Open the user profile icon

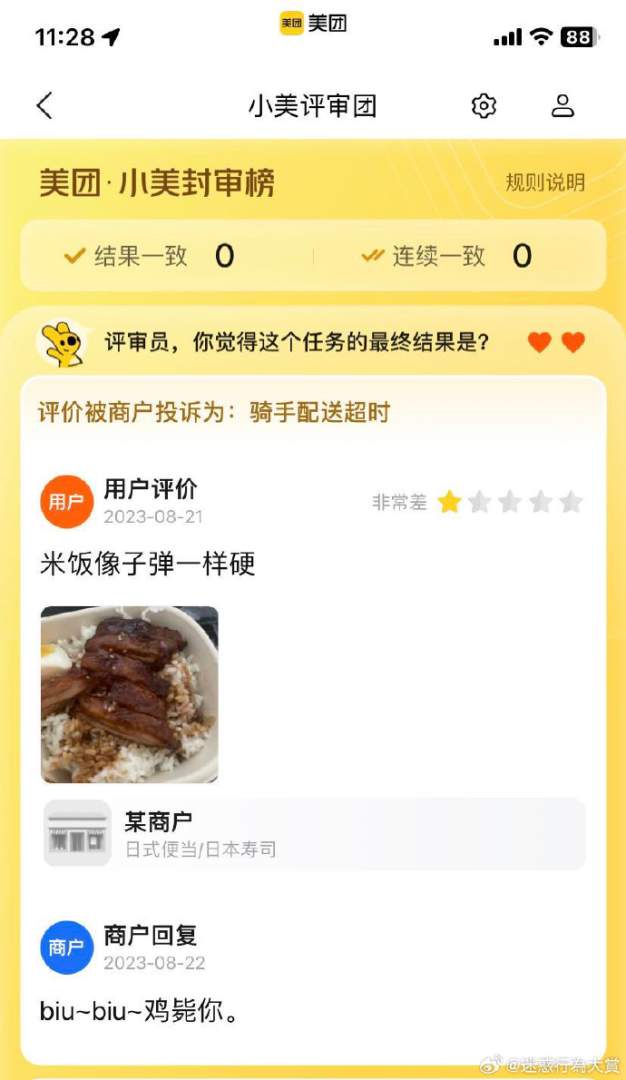563,106
